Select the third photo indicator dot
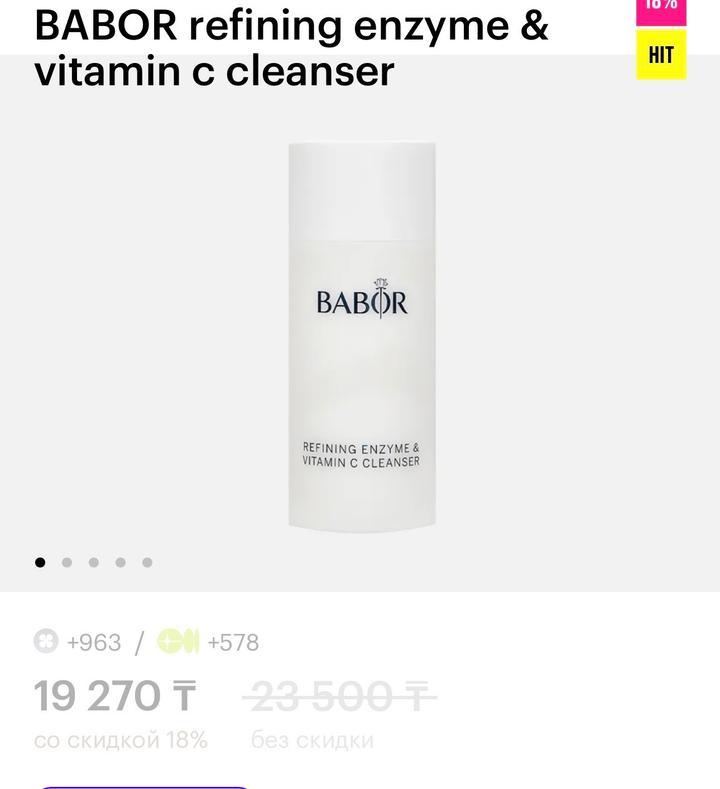The height and width of the screenshot is (789, 720). 94,562
